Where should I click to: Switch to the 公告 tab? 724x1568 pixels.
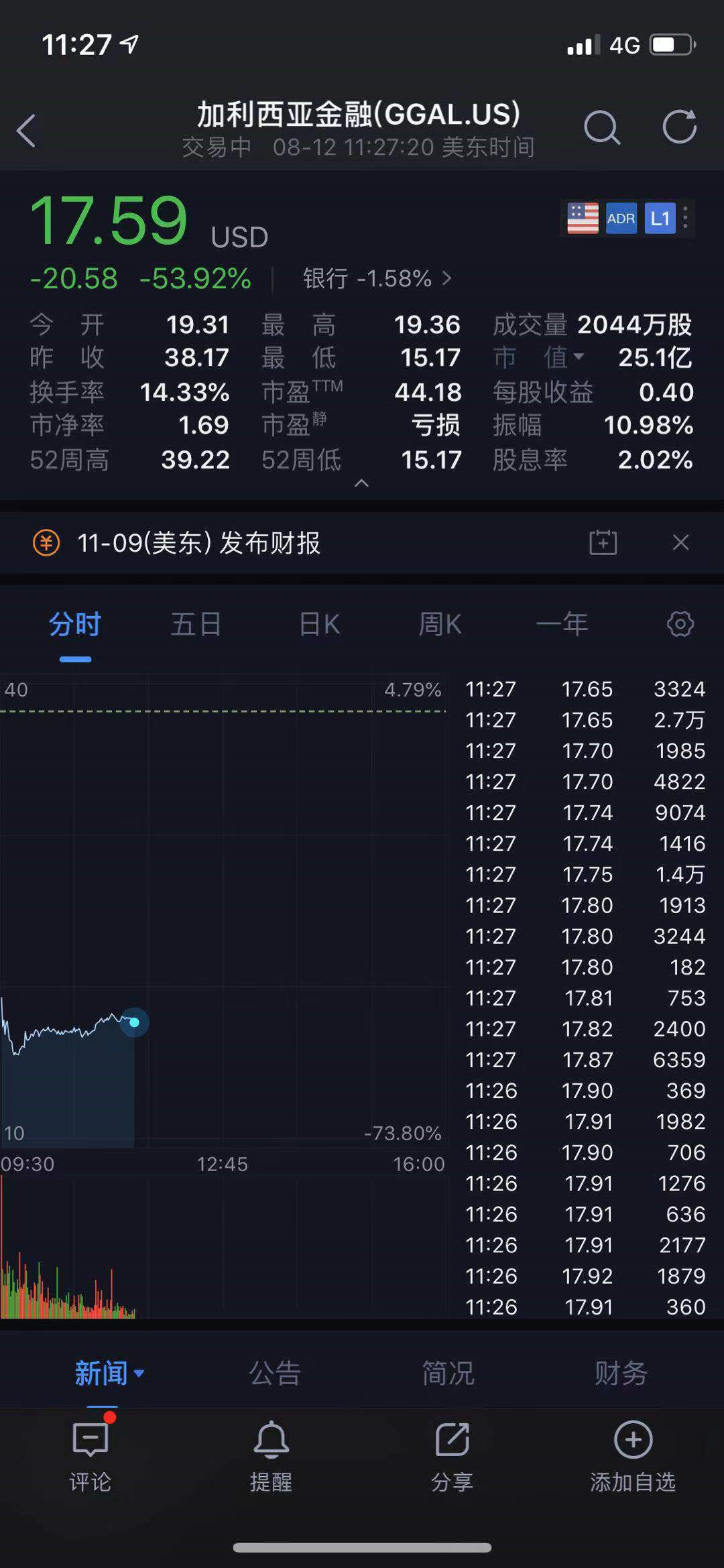tap(275, 1374)
